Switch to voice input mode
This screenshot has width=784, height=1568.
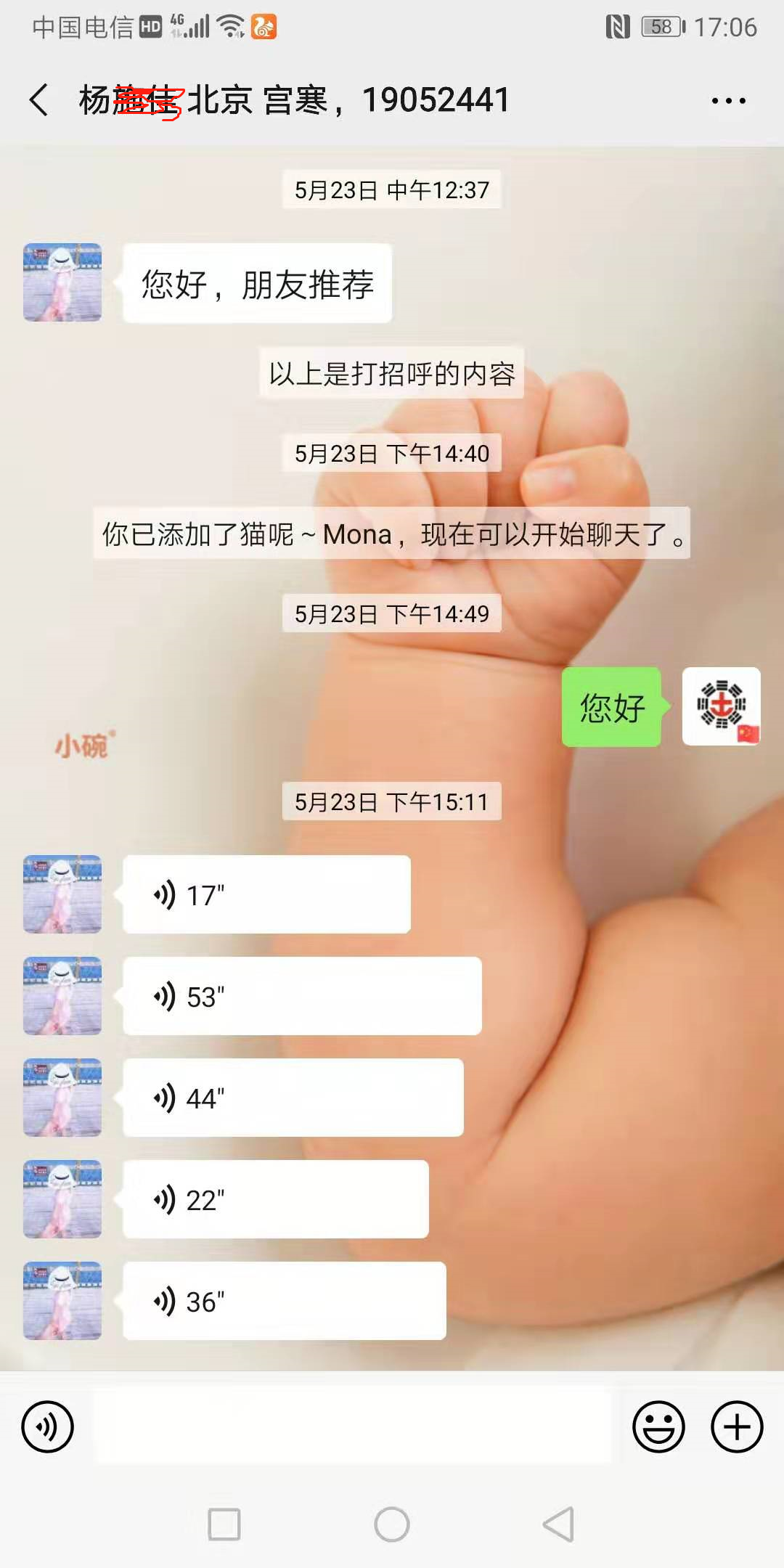point(48,1426)
